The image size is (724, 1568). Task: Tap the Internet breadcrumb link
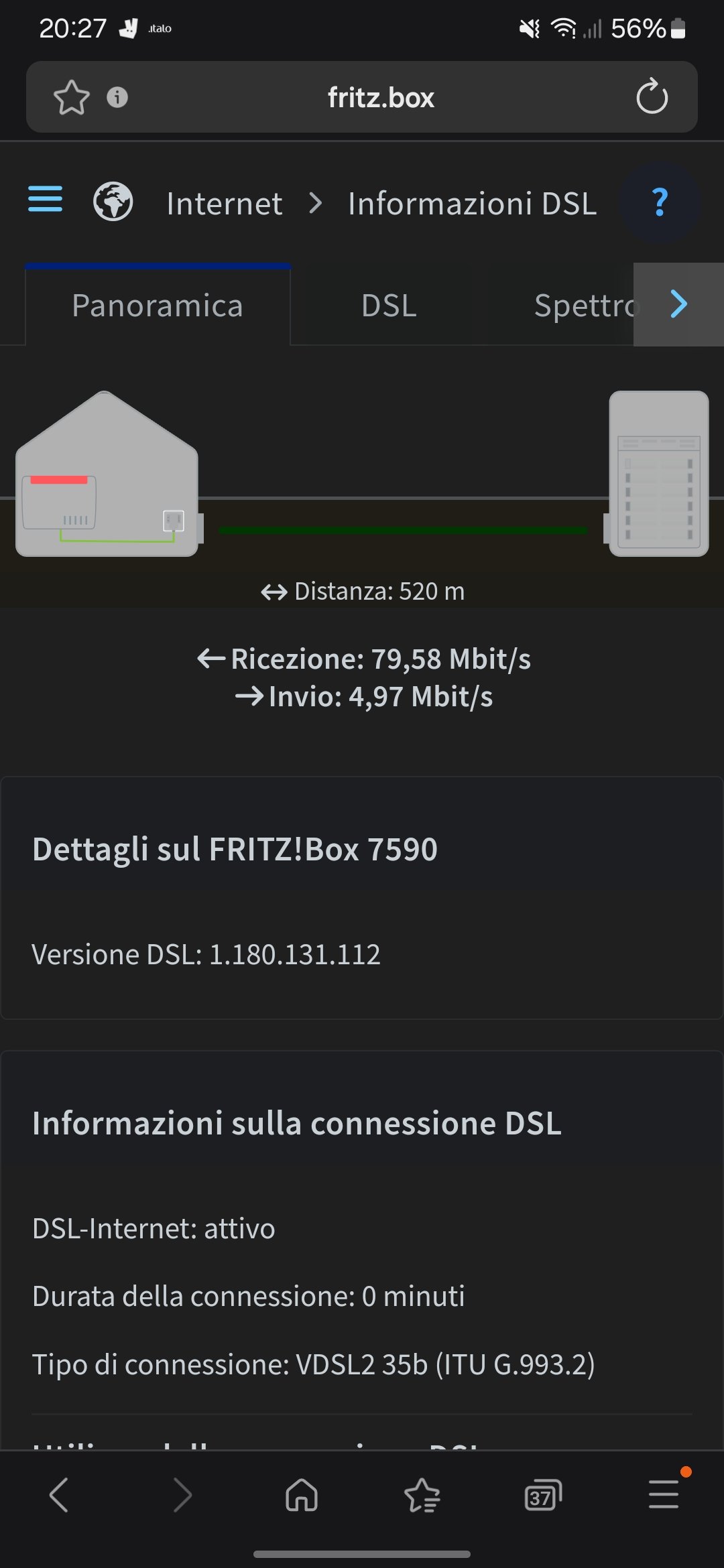pos(224,204)
